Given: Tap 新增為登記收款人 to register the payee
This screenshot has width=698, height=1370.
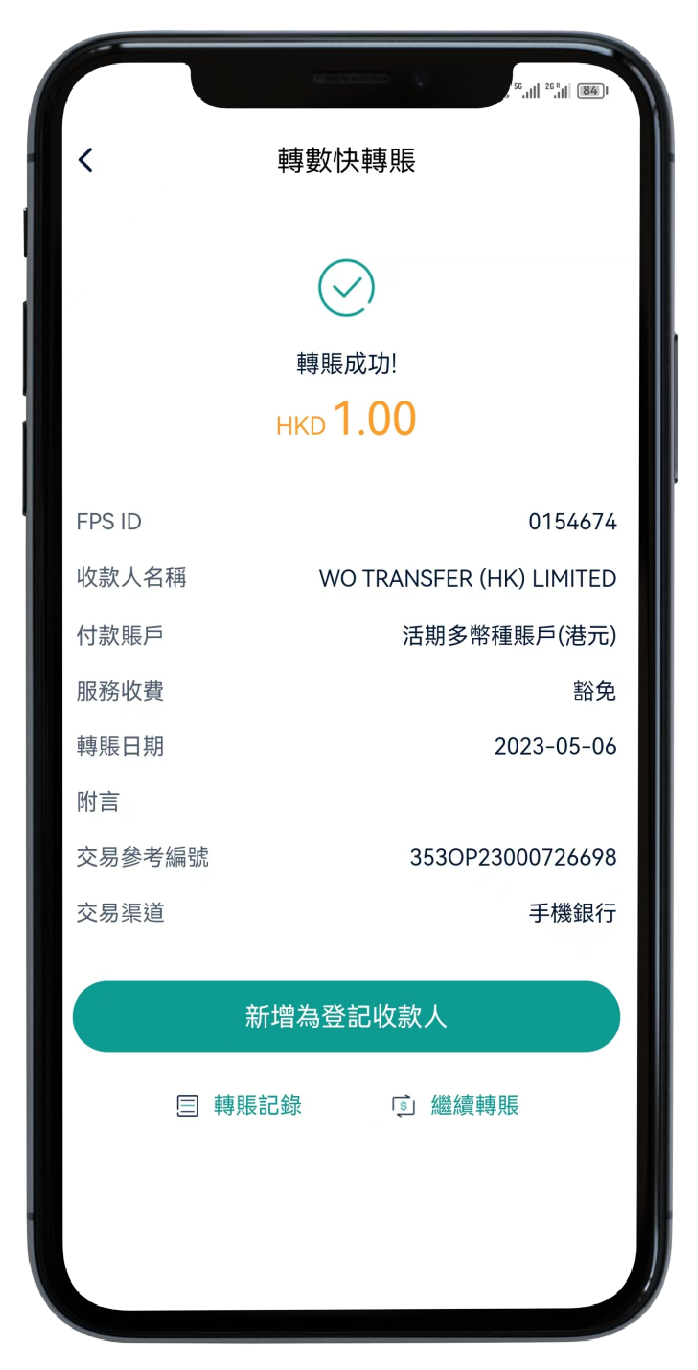Looking at the screenshot, I should pos(346,1017).
